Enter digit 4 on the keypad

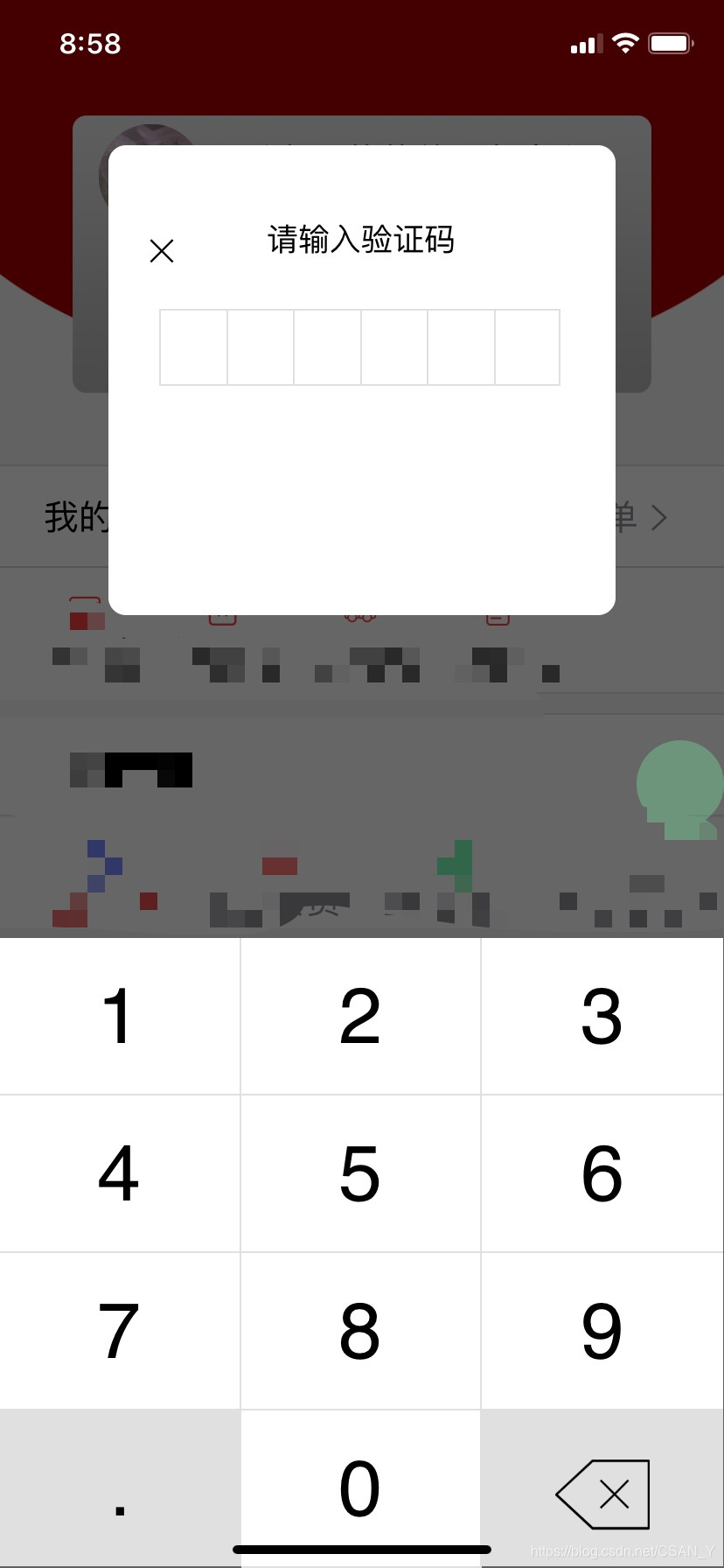click(x=119, y=1173)
